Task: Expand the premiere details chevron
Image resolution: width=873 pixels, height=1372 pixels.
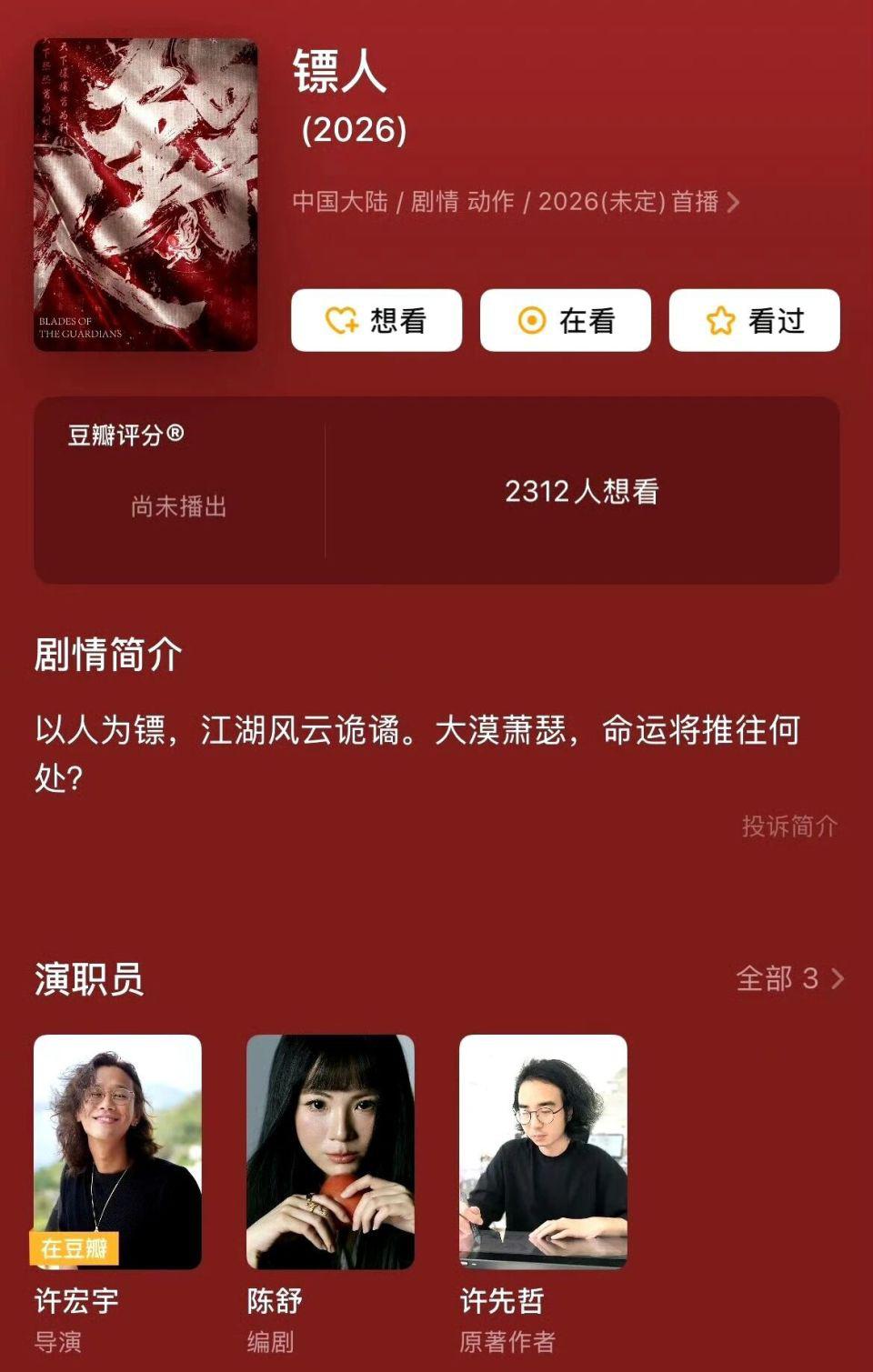Action: 733,202
